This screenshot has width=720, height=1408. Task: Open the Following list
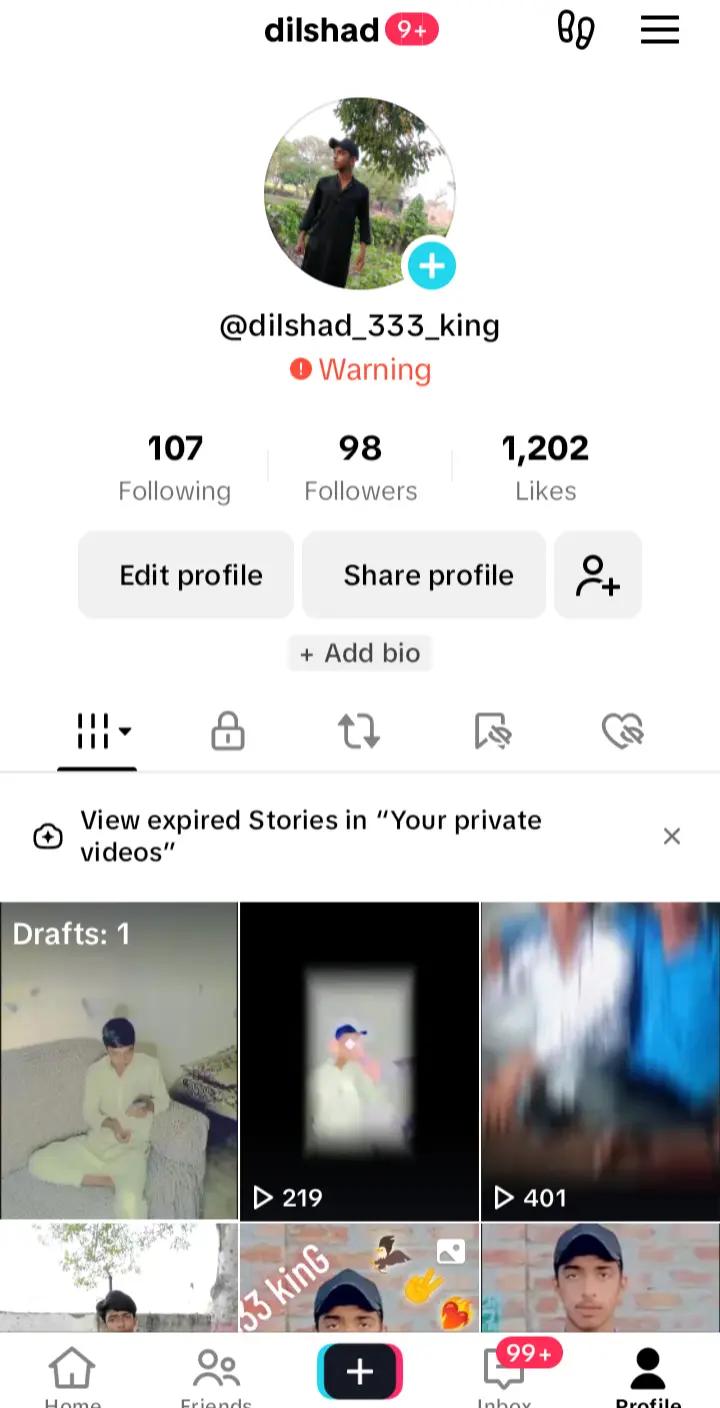pyautogui.click(x=175, y=467)
